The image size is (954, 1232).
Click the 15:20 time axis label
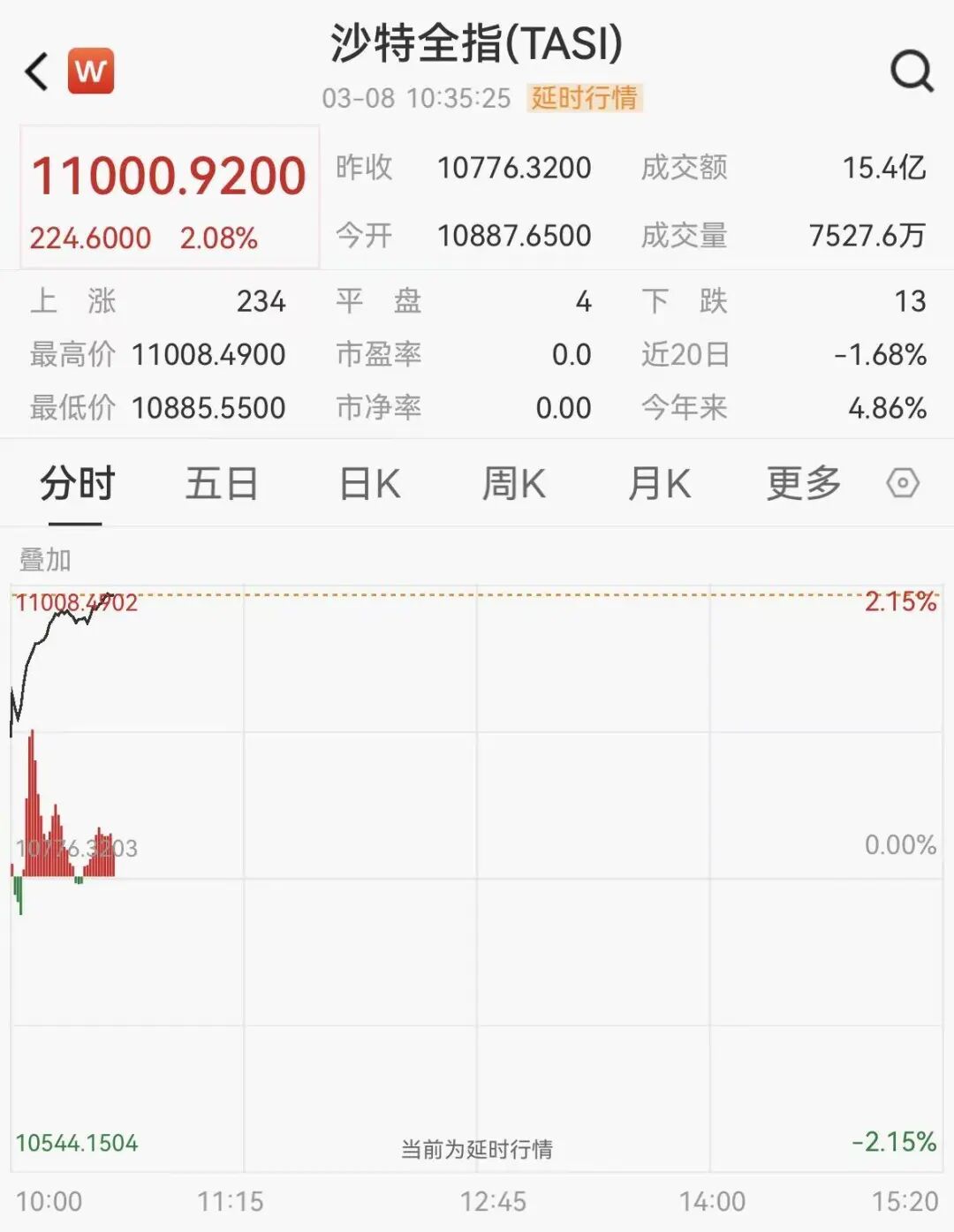pyautogui.click(x=907, y=1201)
